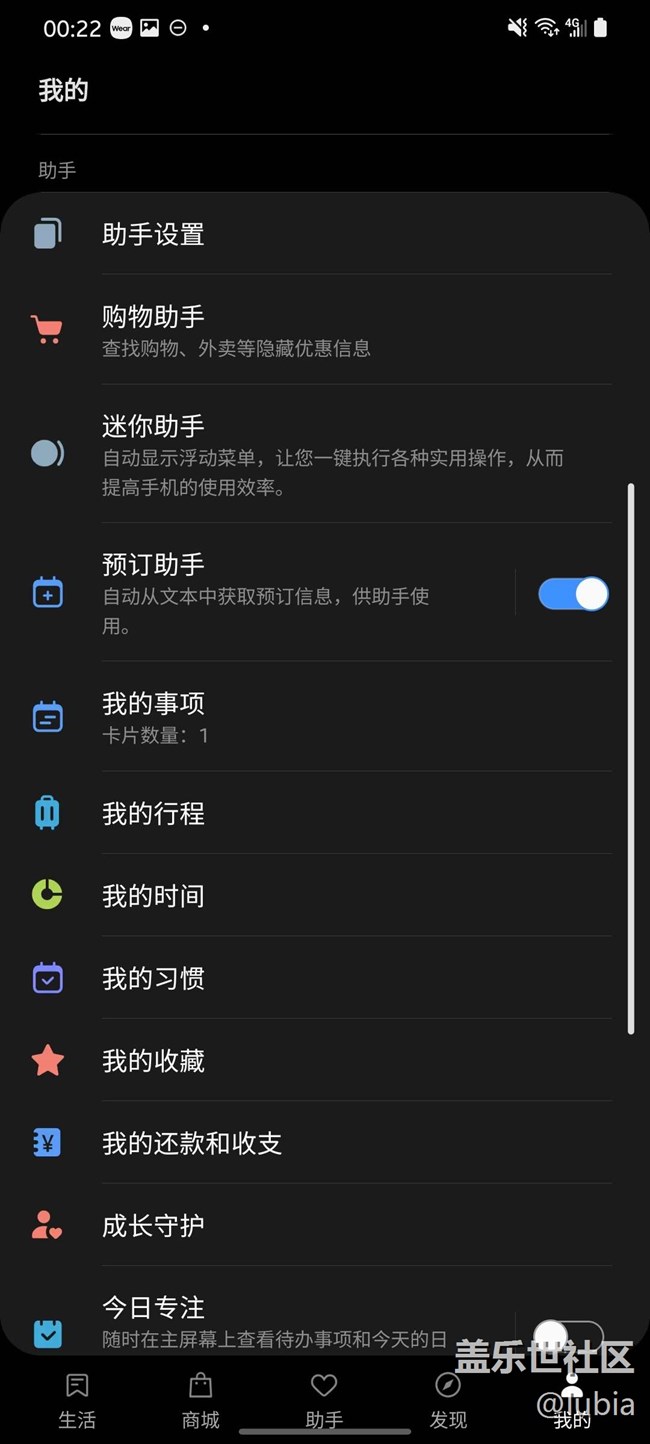Open 购物助手
The width and height of the screenshot is (650, 1444).
325,330
